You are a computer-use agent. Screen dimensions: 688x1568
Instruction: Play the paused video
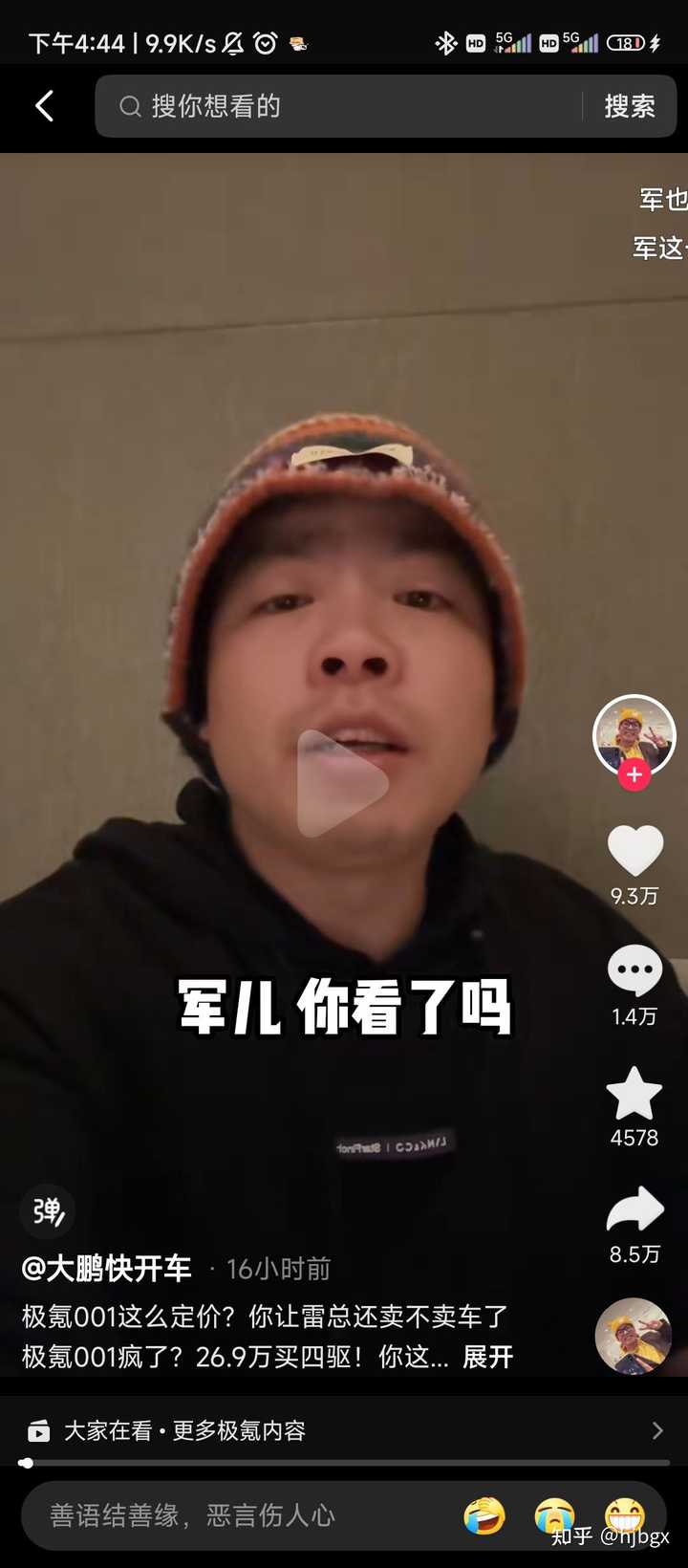click(x=341, y=782)
